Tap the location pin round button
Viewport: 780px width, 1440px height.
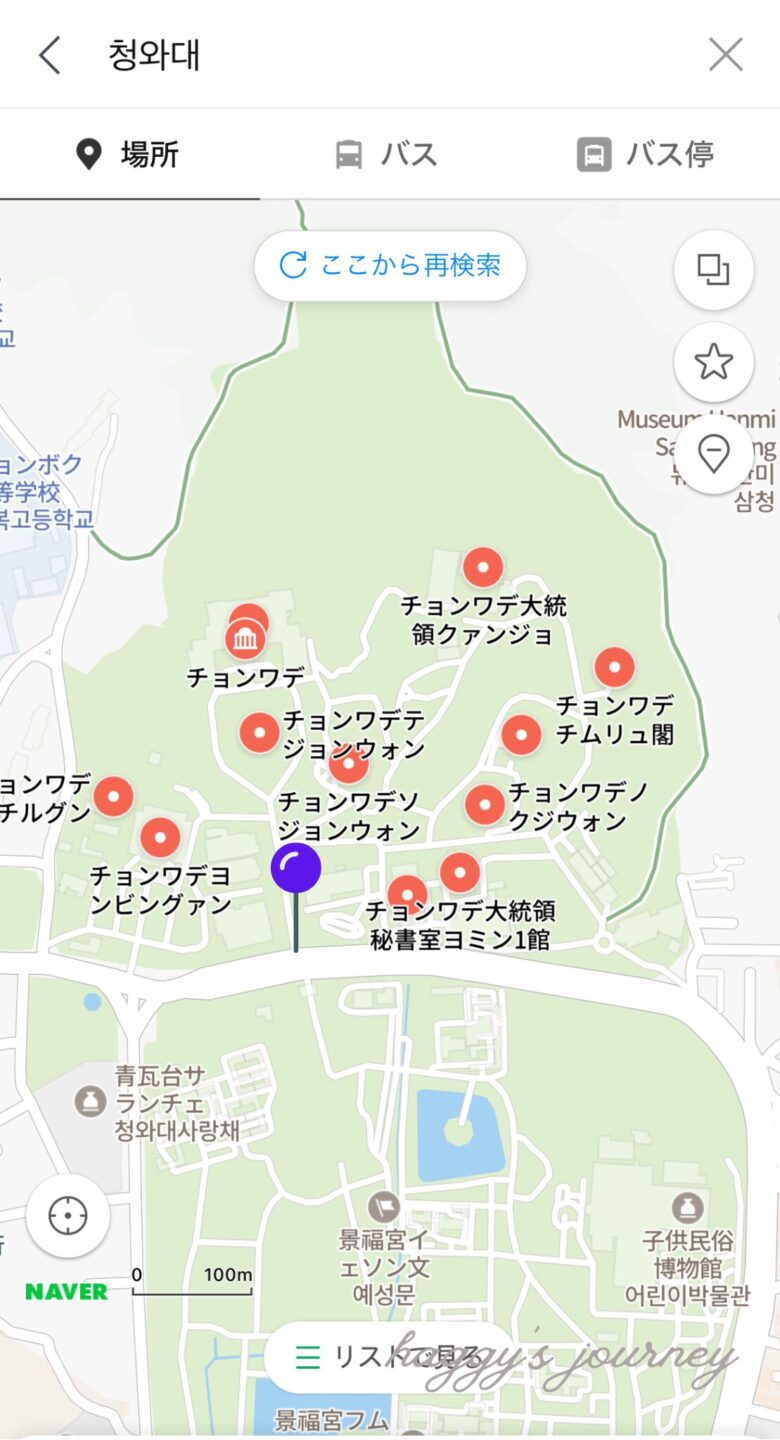point(713,453)
